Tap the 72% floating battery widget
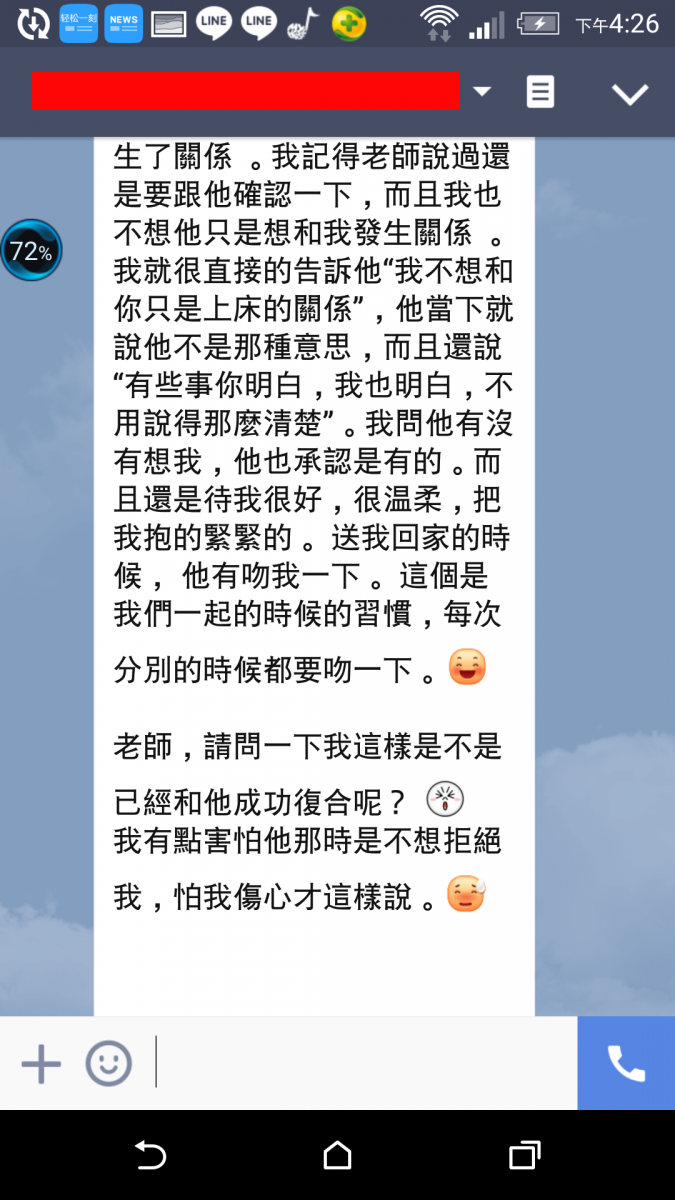675x1200 pixels. tap(31, 251)
